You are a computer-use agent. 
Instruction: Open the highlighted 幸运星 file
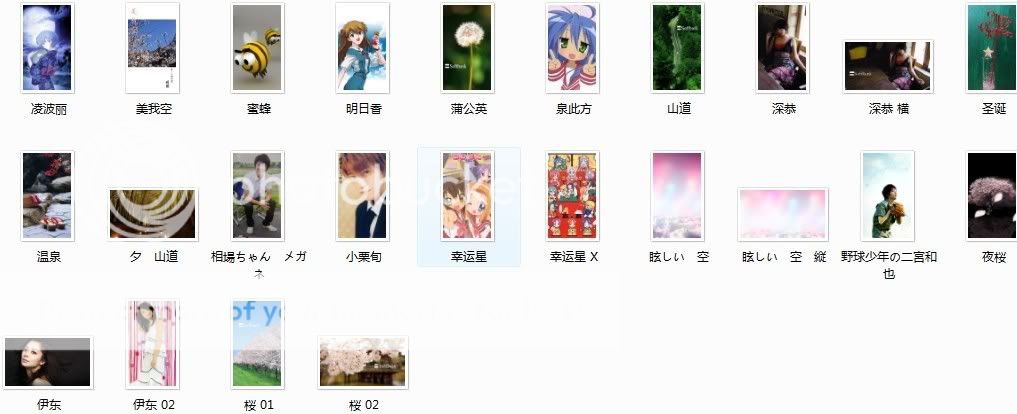[x=467, y=196]
